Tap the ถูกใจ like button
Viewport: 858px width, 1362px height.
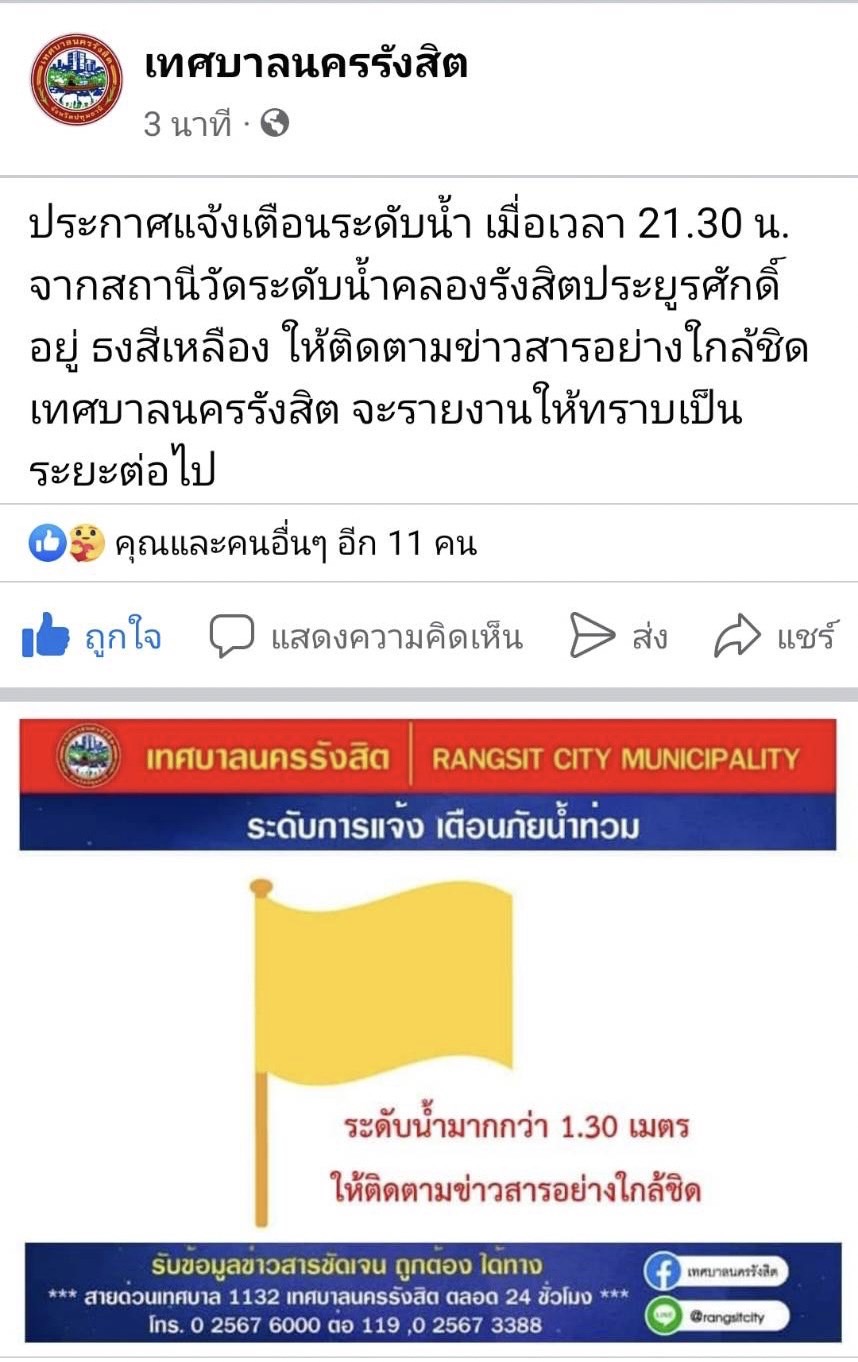[92, 637]
